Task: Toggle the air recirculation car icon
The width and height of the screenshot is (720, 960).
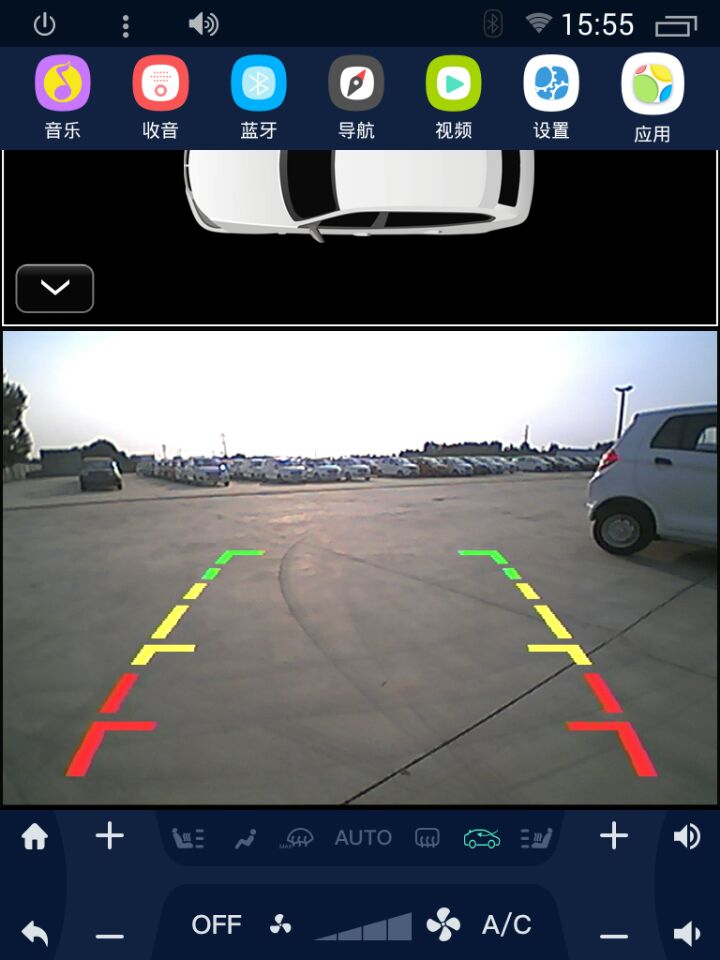Action: tap(481, 838)
